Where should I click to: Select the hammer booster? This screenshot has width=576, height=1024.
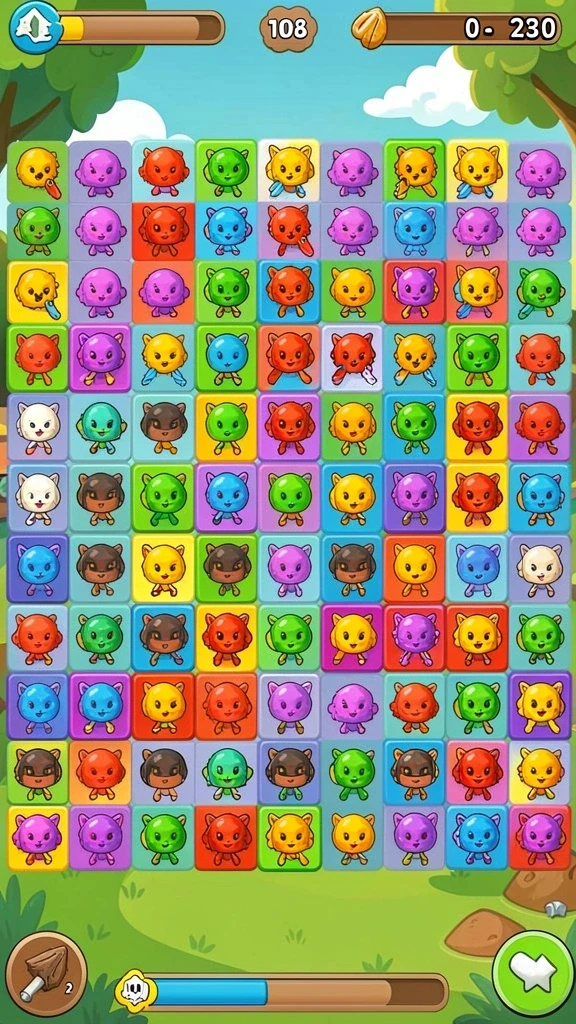46,974
